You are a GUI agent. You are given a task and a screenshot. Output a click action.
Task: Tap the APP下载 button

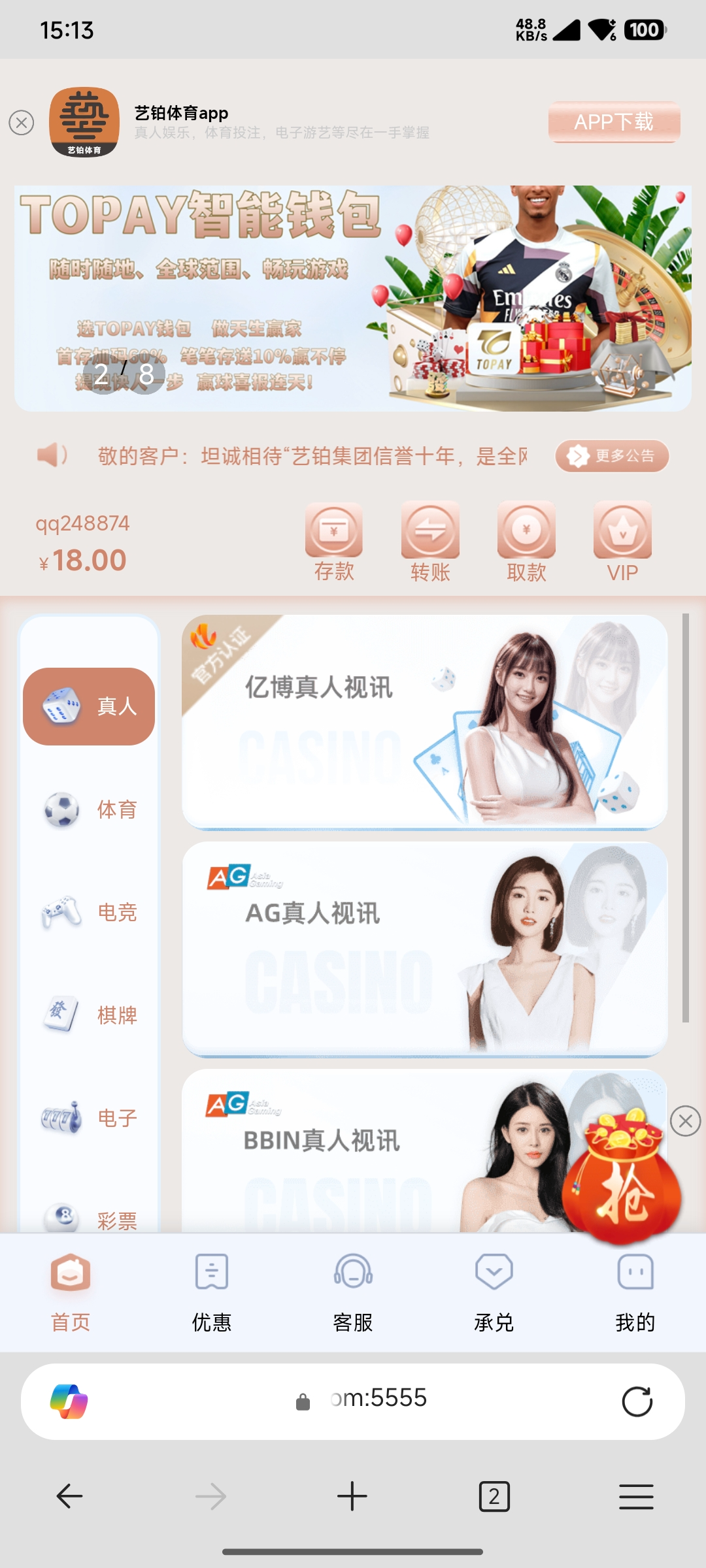(614, 122)
